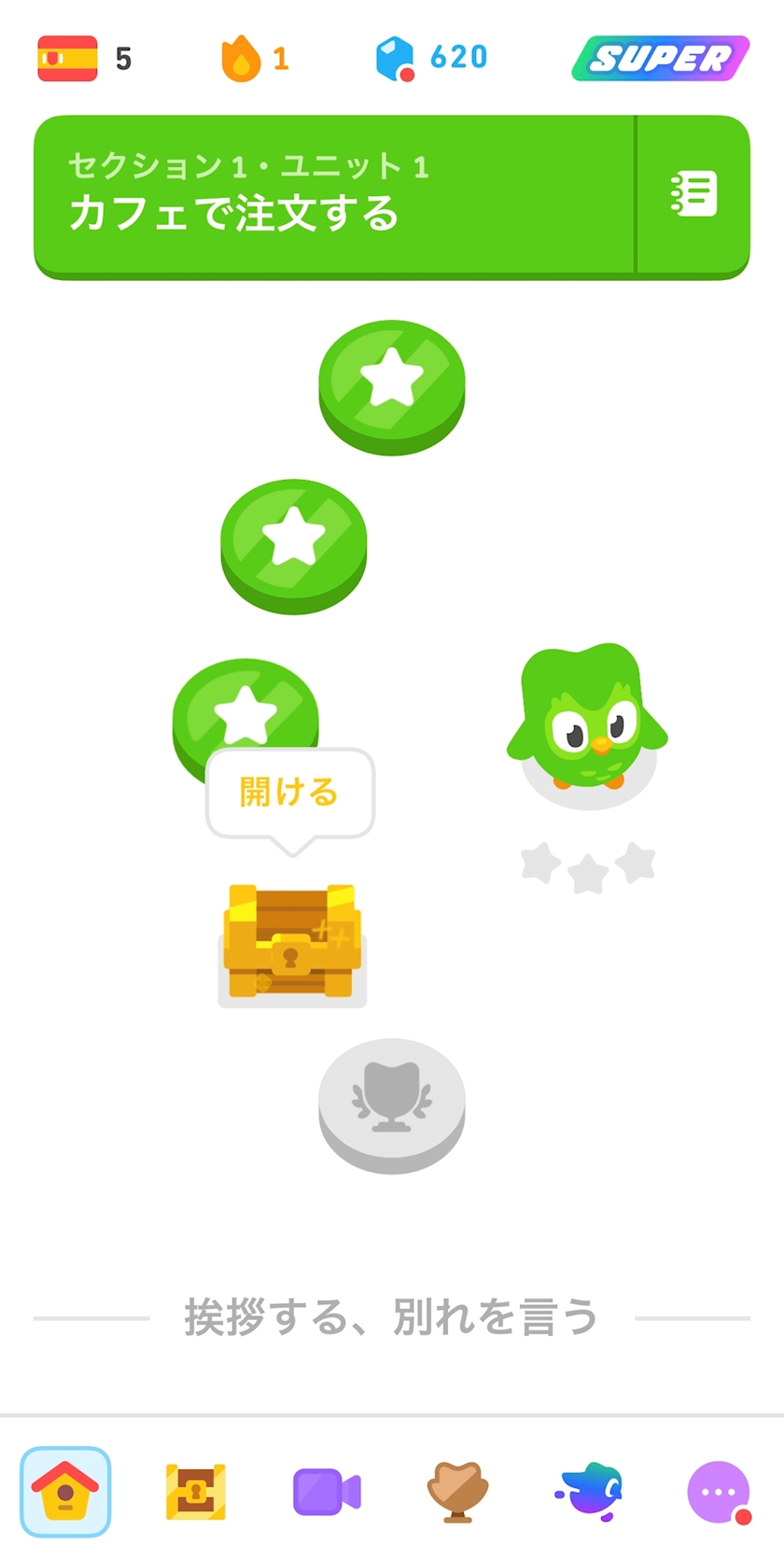Switch to the video call tab
This screenshot has width=784, height=1559.
click(327, 1491)
